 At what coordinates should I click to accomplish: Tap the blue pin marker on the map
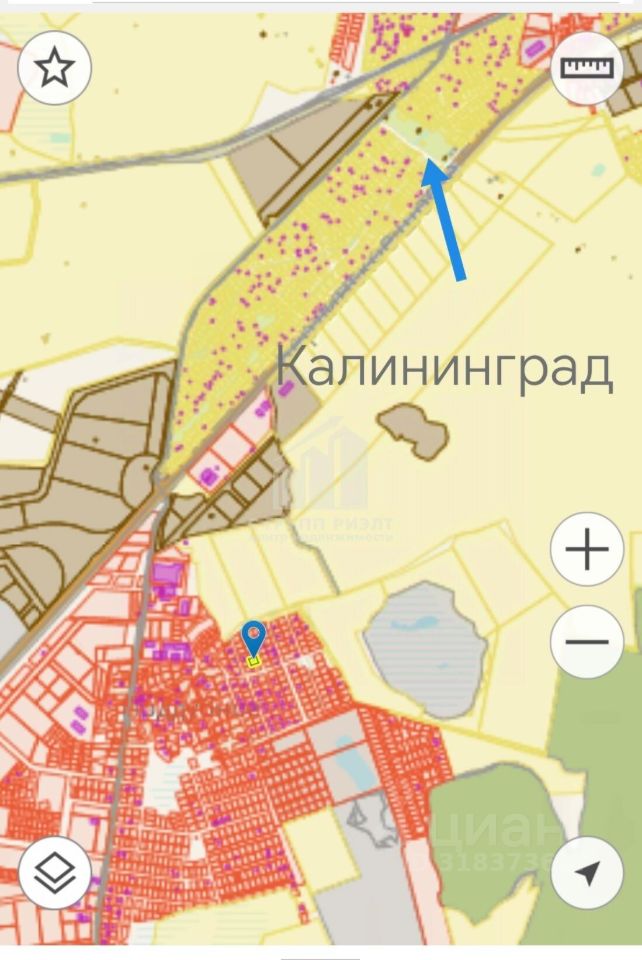coord(254,636)
